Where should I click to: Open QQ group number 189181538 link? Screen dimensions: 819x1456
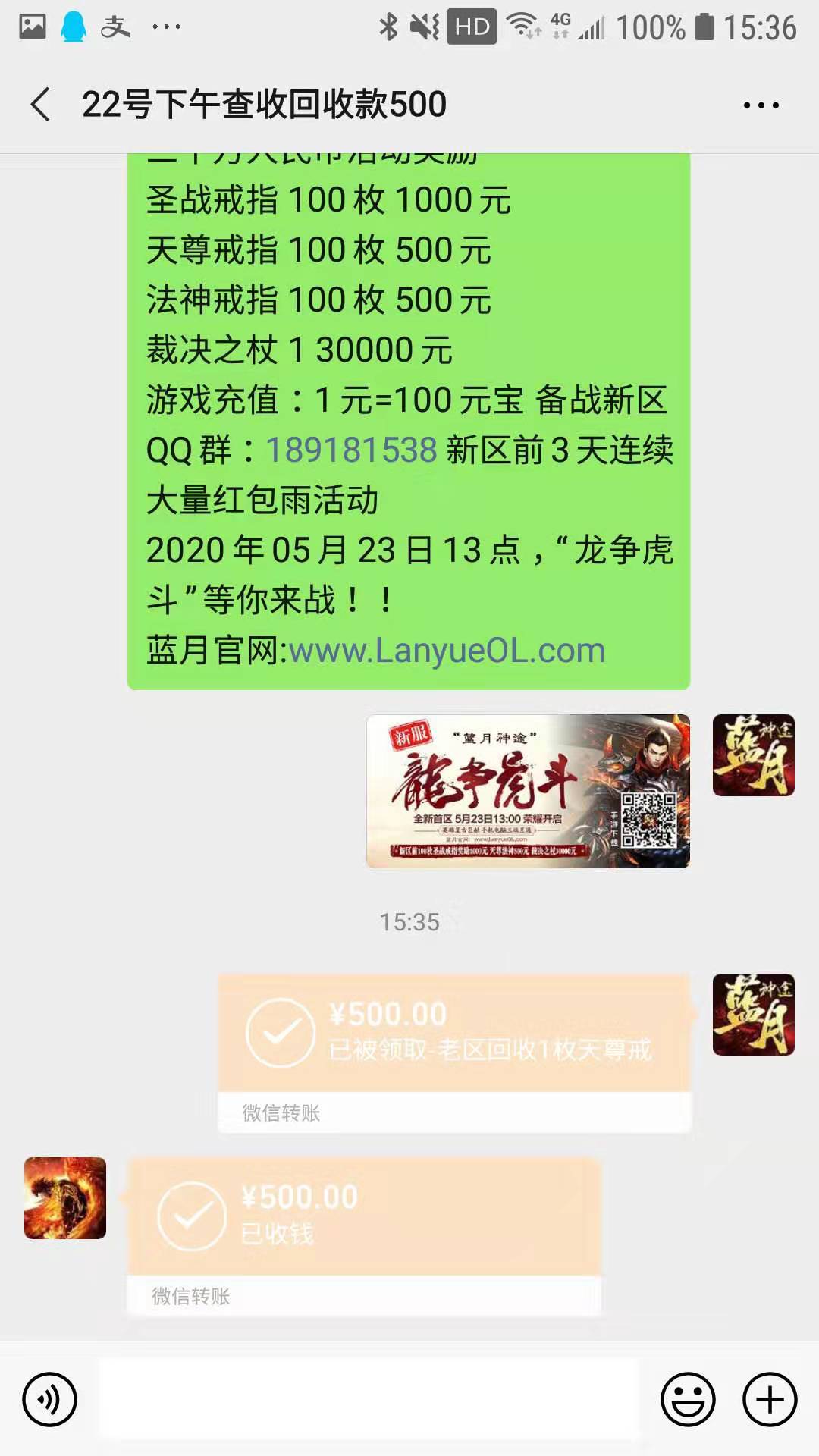coord(351,450)
